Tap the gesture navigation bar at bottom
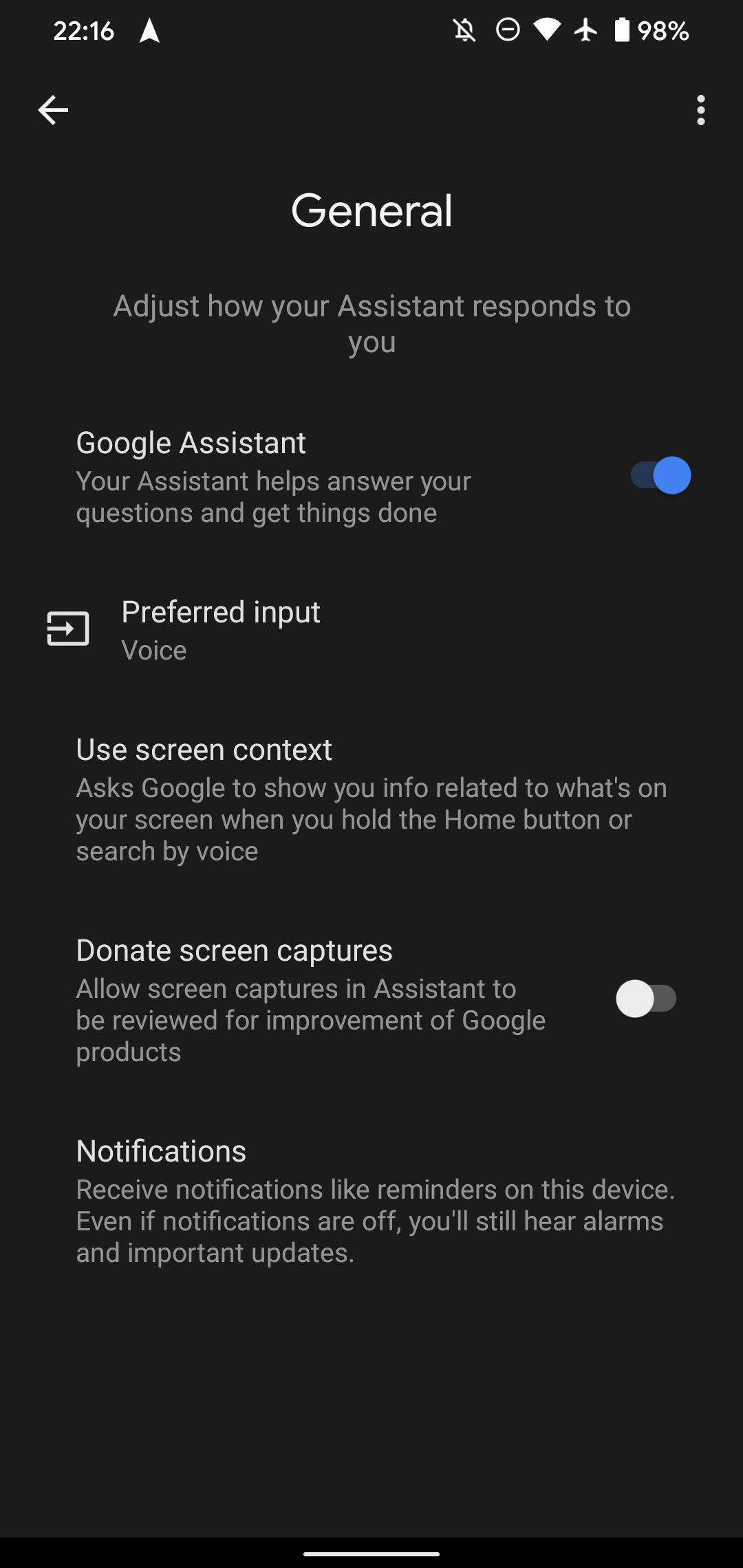The image size is (743, 1568). [x=371, y=1551]
